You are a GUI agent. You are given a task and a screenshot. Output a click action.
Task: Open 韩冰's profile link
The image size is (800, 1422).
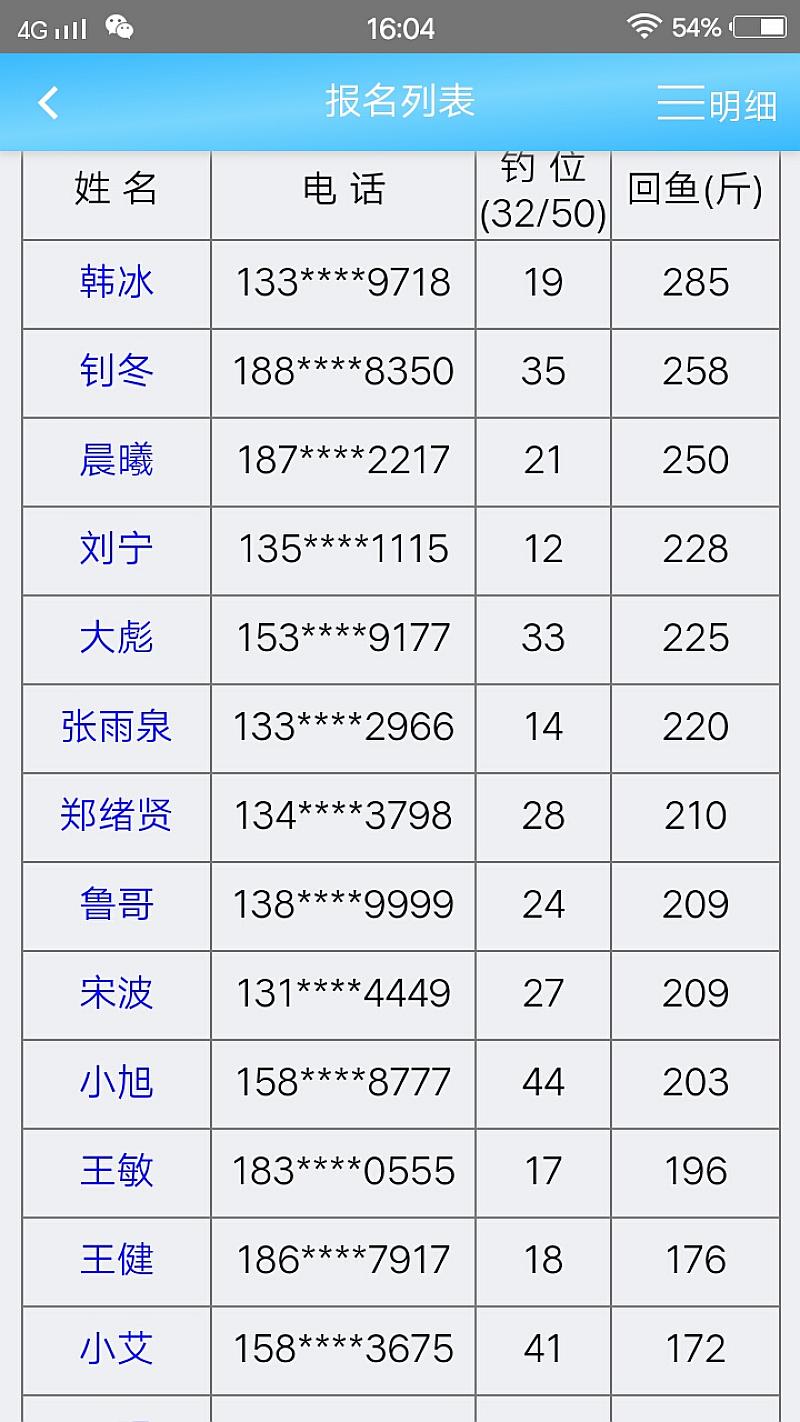[117, 283]
